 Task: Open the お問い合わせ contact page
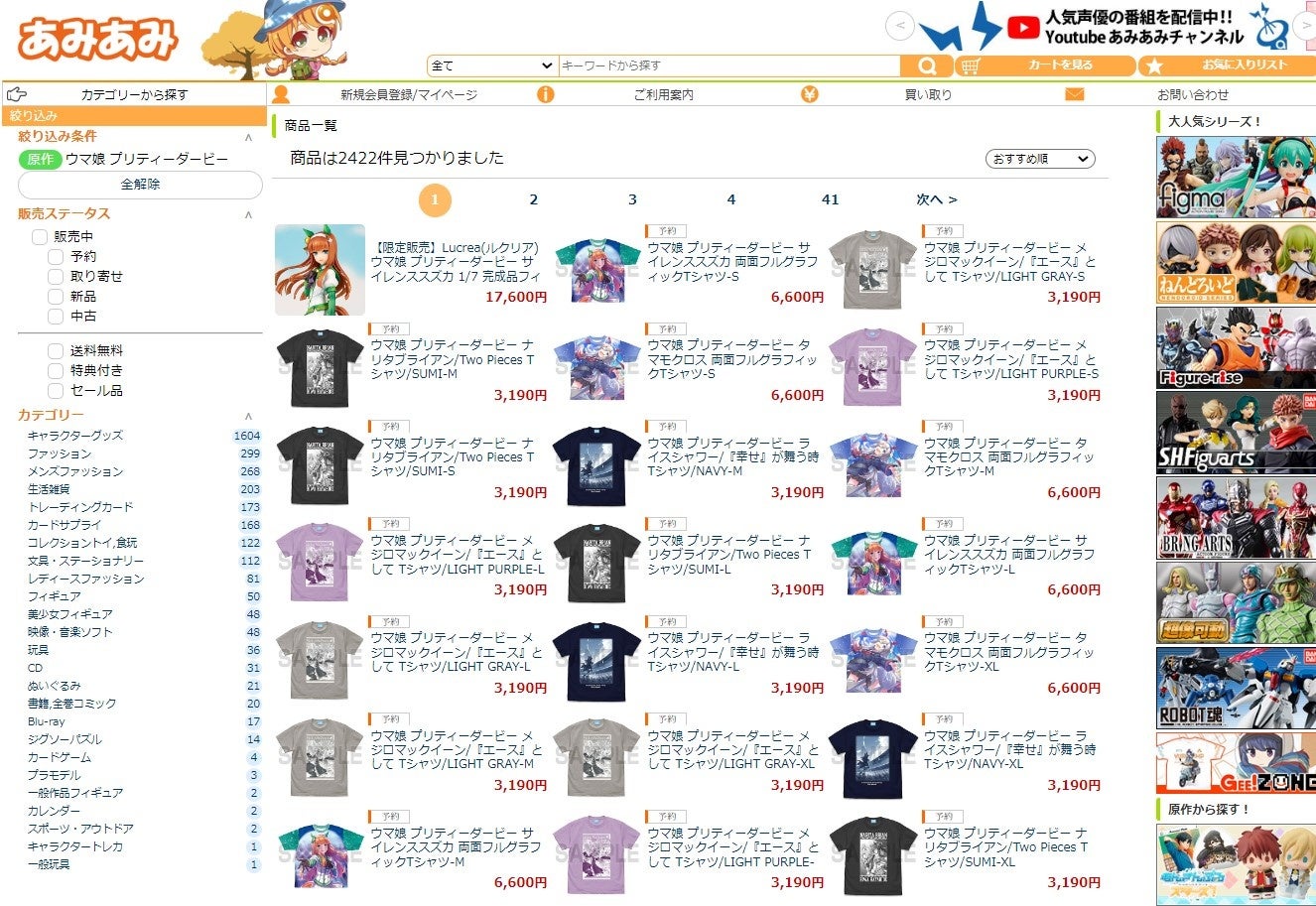[1192, 95]
